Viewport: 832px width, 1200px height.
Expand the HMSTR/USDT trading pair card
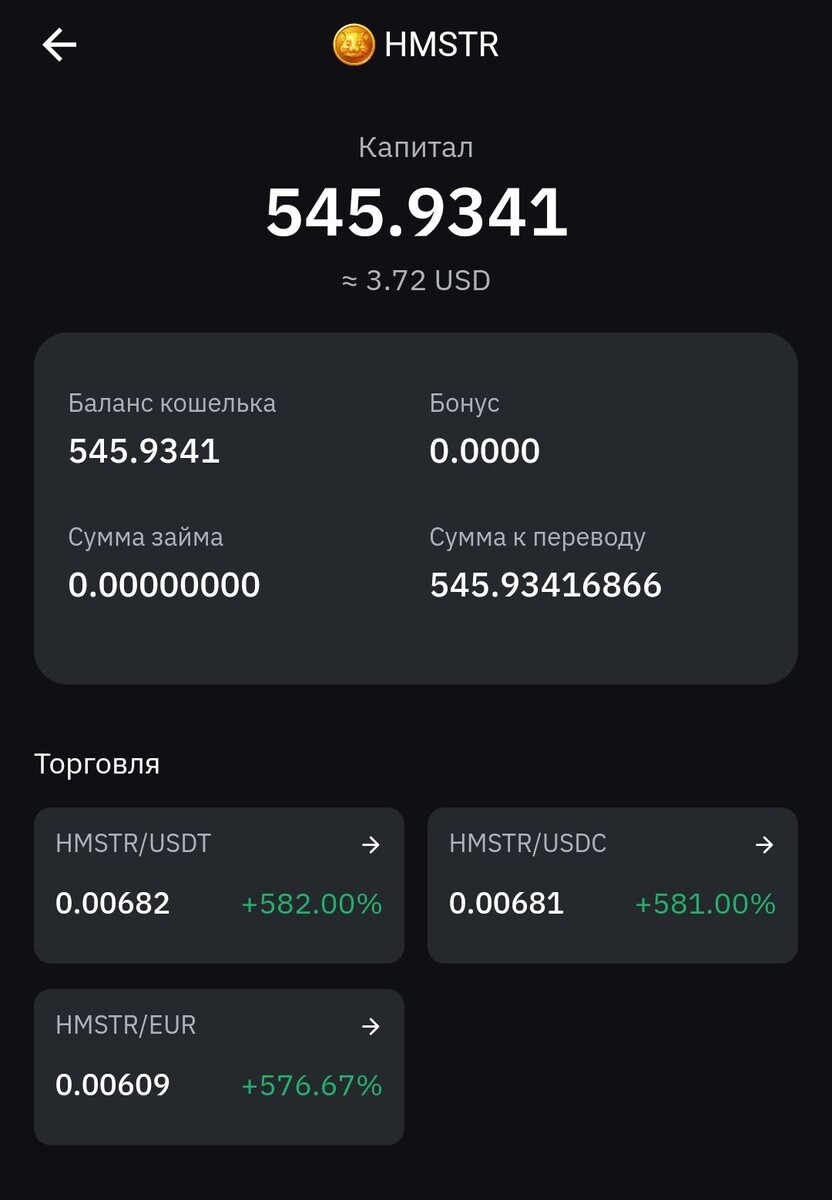point(218,884)
